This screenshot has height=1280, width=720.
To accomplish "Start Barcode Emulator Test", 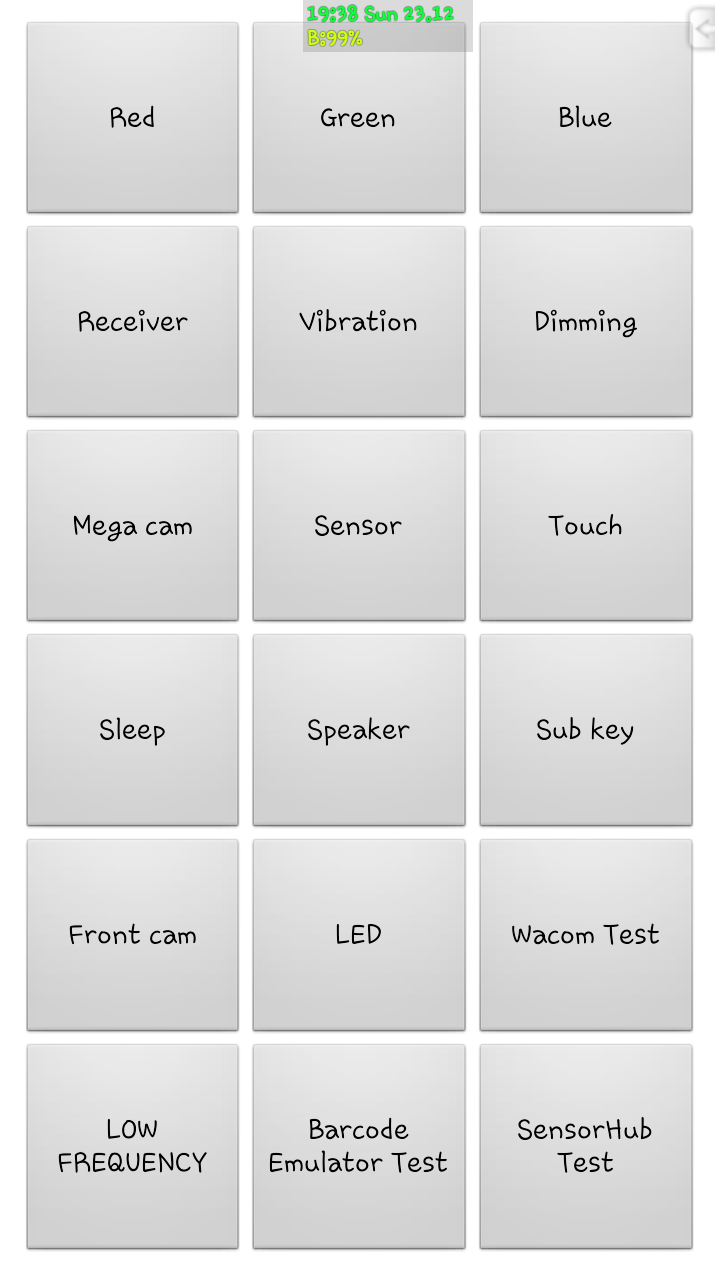I will point(359,1147).
